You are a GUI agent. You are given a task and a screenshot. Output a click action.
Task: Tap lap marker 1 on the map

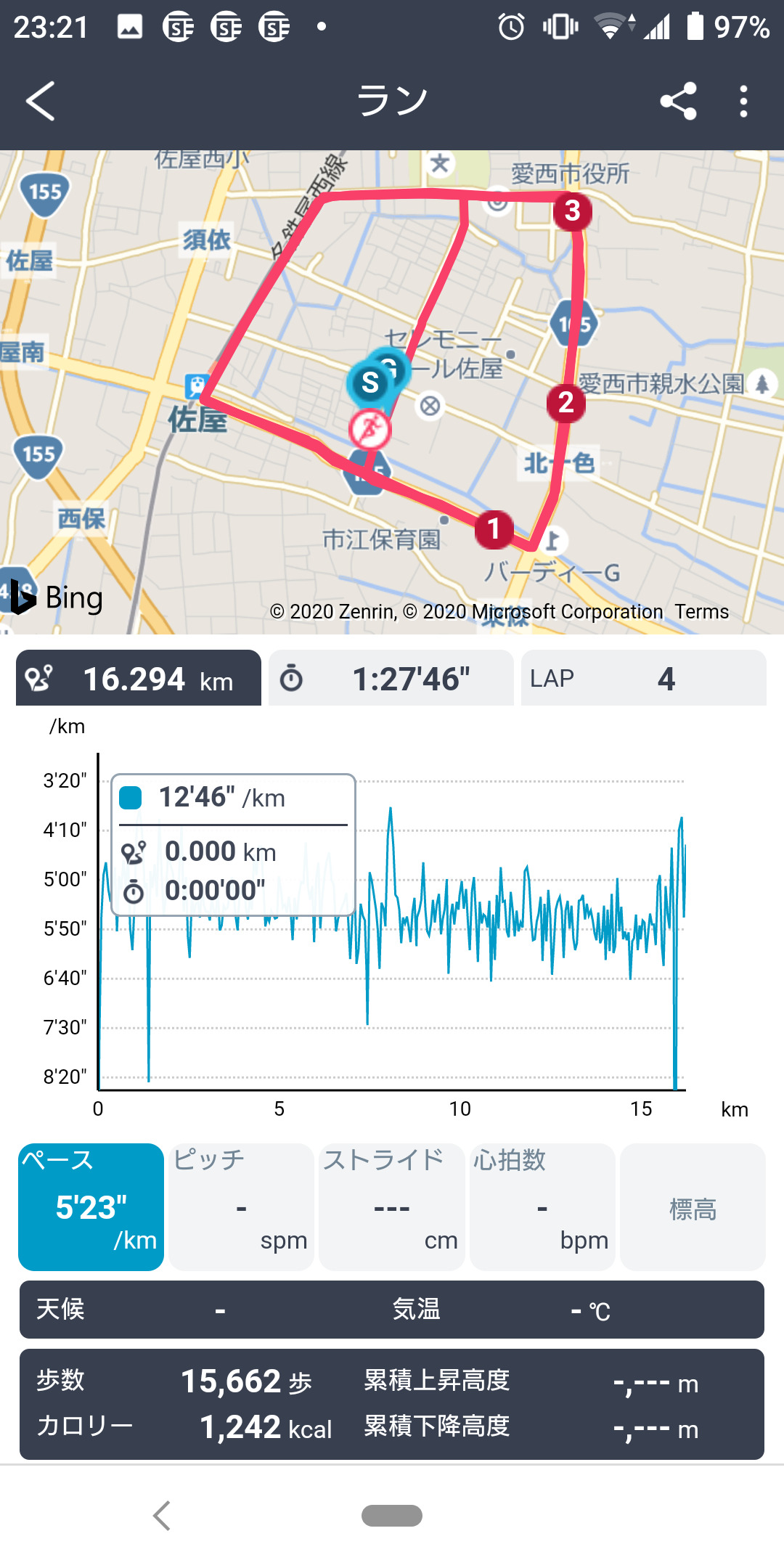coord(494,529)
